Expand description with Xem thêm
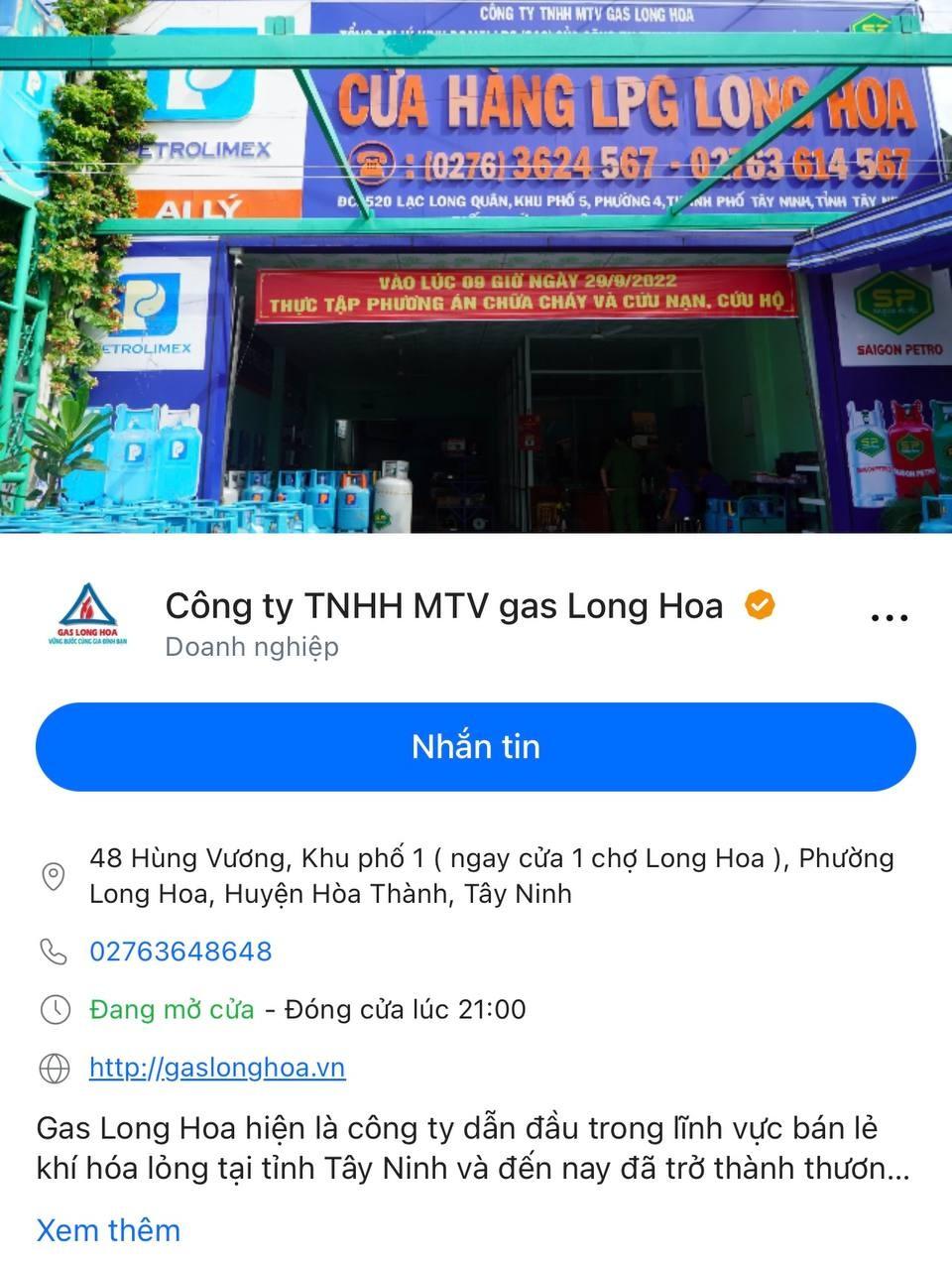The height and width of the screenshot is (1270, 952). (x=108, y=1230)
